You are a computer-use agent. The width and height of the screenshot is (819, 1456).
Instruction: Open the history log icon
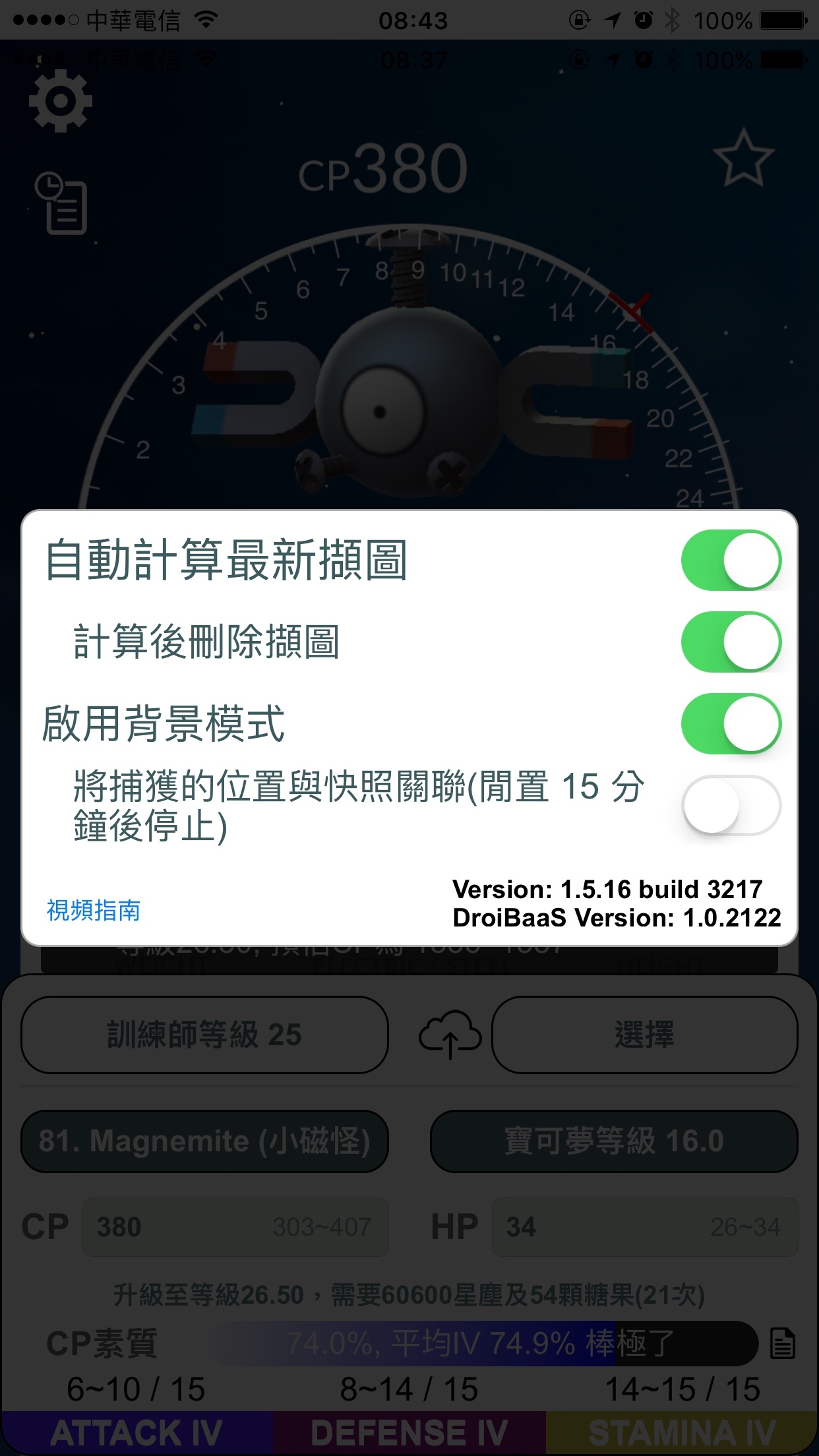(x=61, y=203)
